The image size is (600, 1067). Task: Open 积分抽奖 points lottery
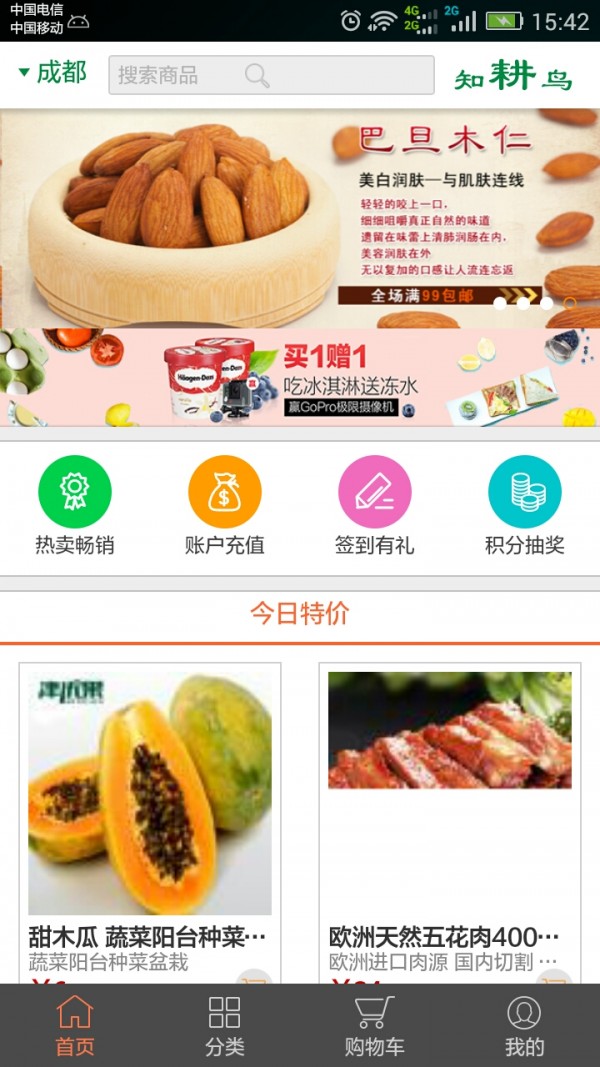pos(525,506)
